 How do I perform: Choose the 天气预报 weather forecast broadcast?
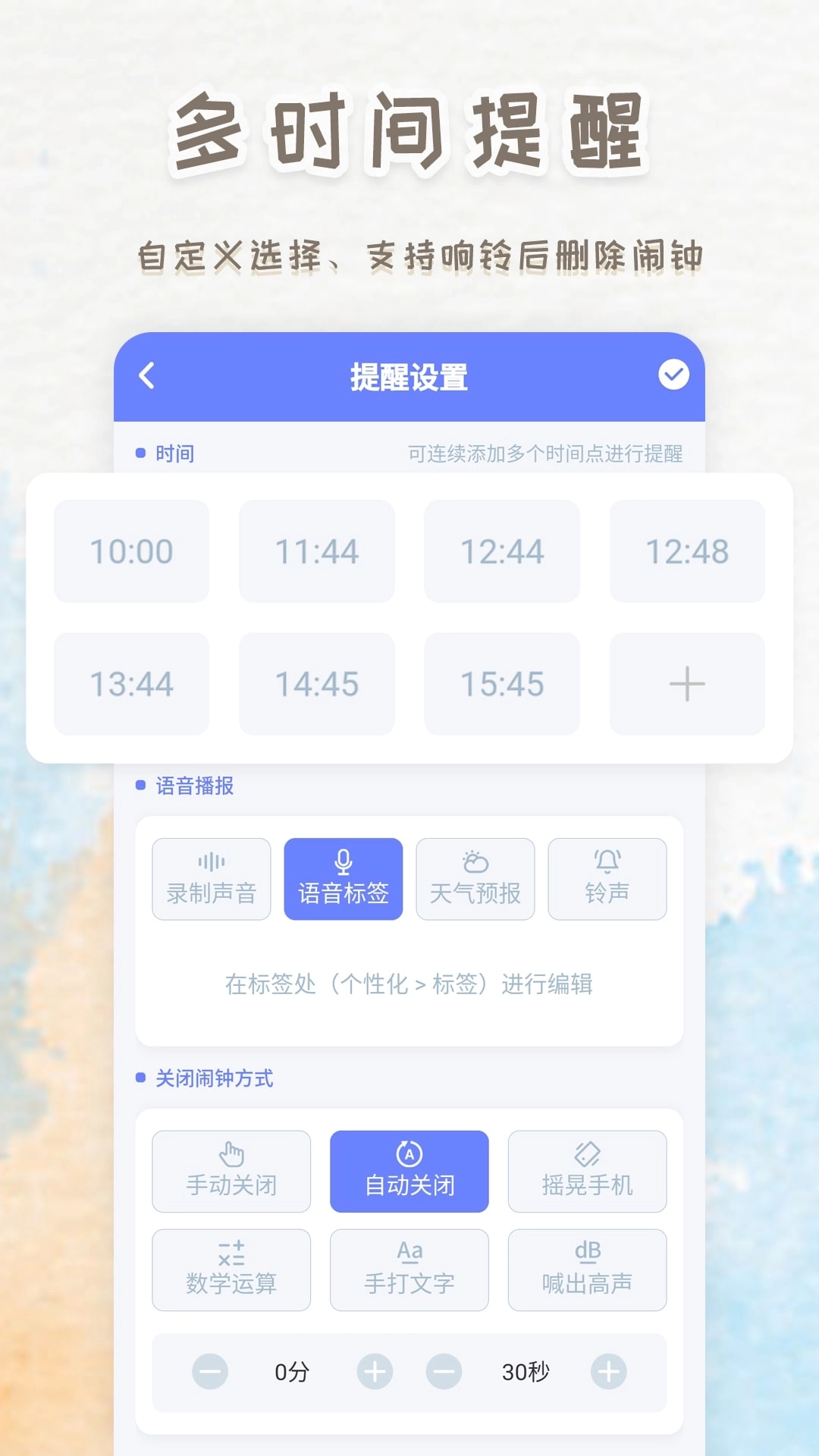pyautogui.click(x=475, y=878)
